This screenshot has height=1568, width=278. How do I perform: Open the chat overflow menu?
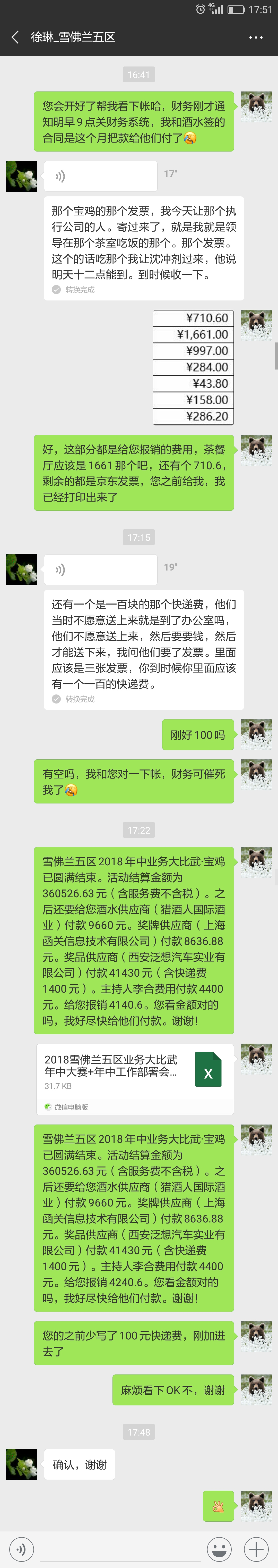[x=256, y=37]
